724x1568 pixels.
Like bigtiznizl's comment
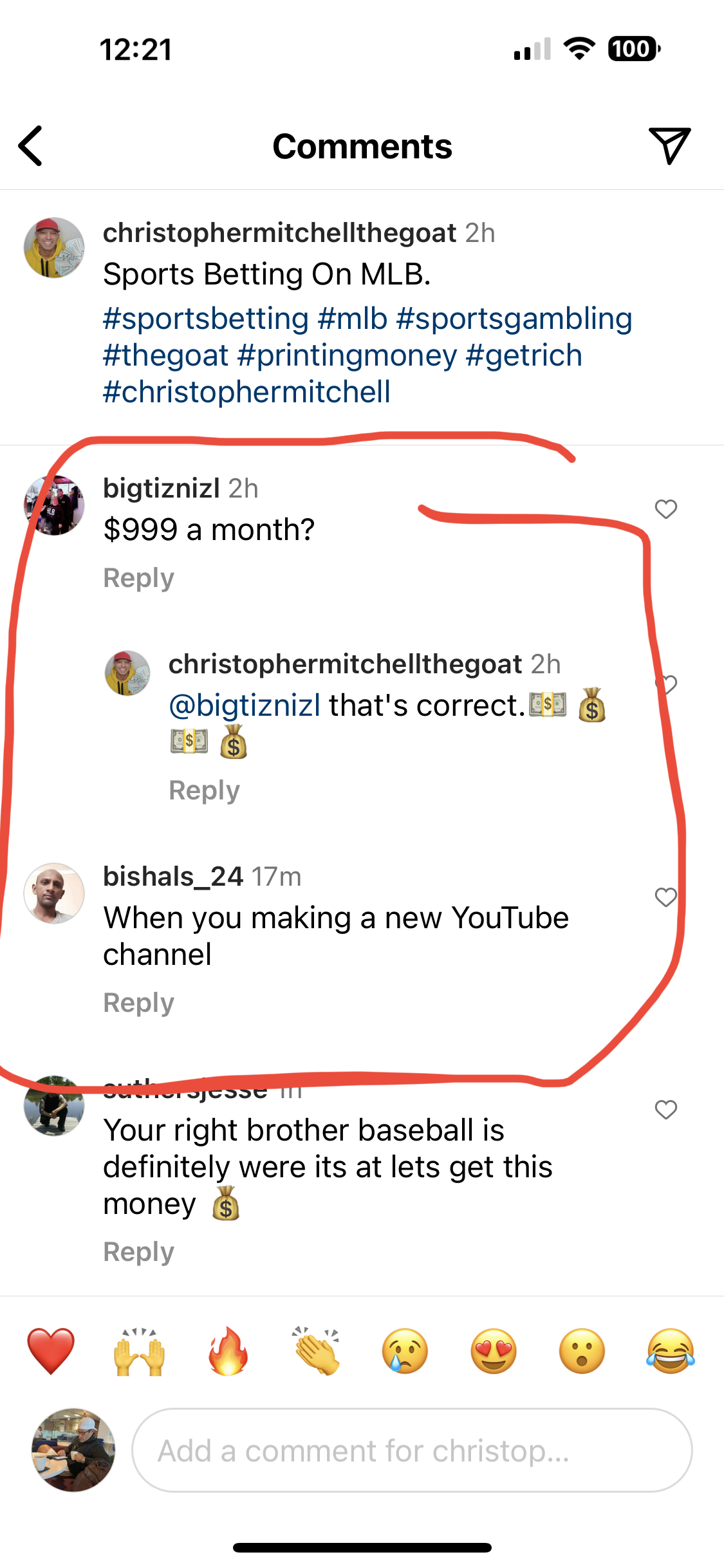pyautogui.click(x=665, y=509)
